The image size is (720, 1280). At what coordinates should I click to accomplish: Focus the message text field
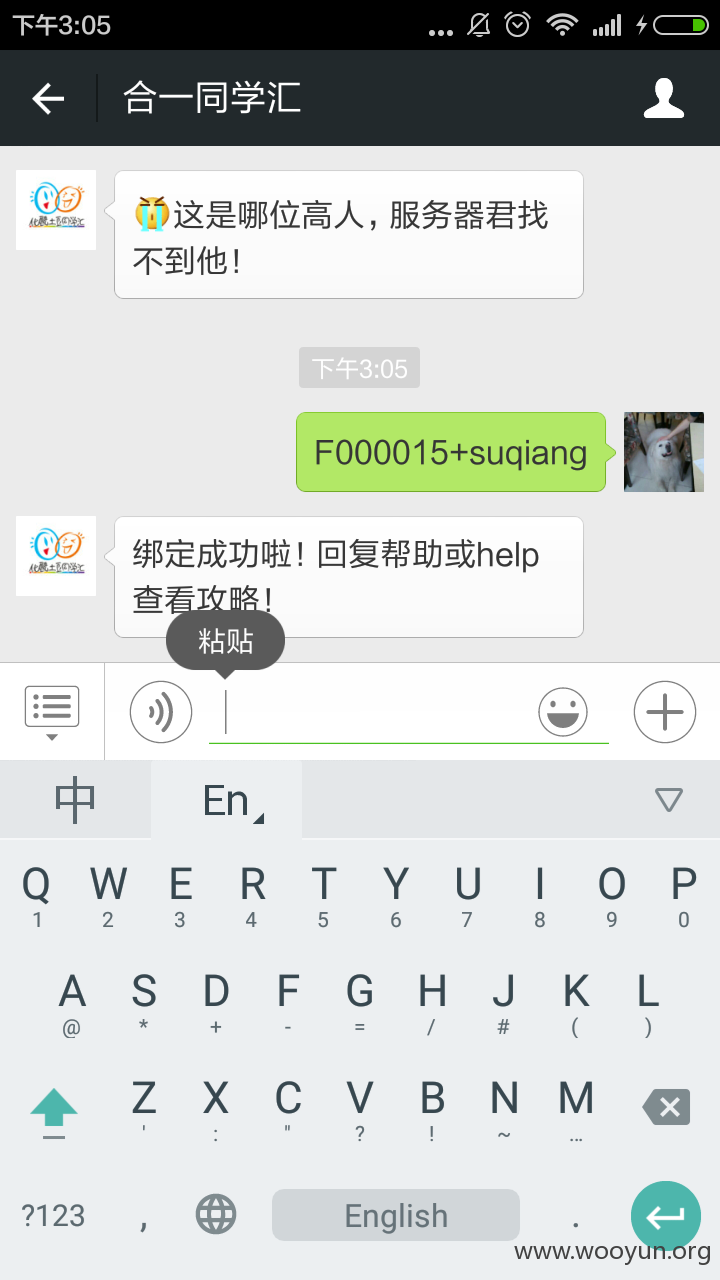pyautogui.click(x=368, y=713)
